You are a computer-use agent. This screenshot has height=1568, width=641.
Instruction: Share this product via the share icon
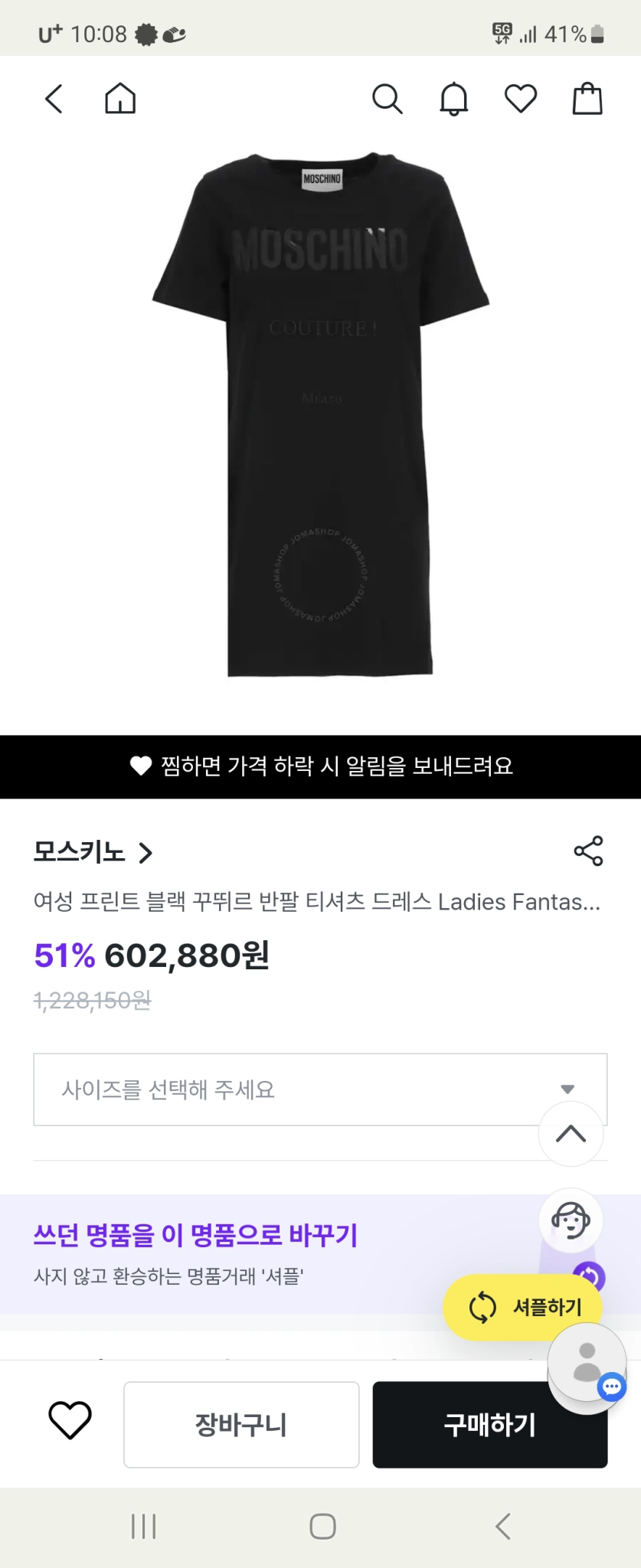coord(587,851)
